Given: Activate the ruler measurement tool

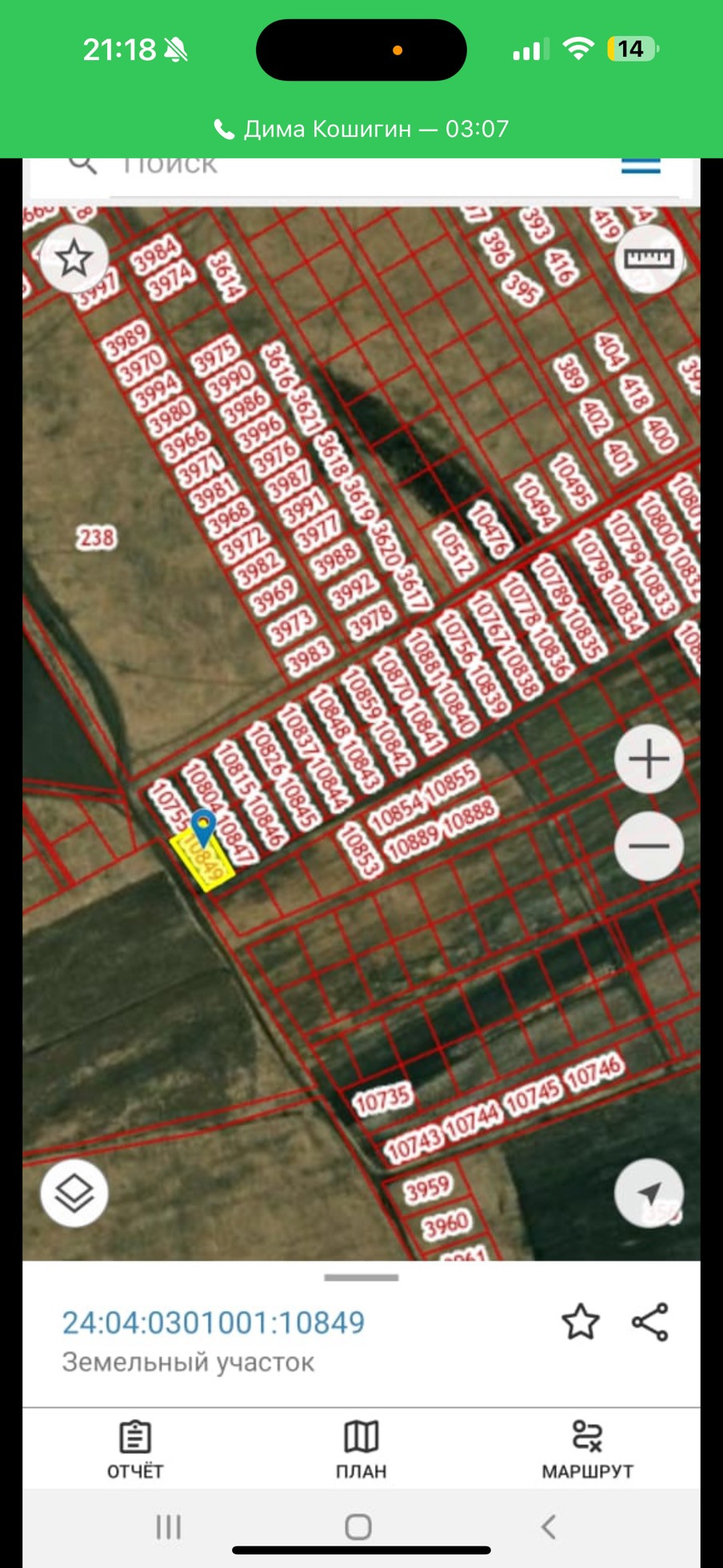Looking at the screenshot, I should click(649, 258).
